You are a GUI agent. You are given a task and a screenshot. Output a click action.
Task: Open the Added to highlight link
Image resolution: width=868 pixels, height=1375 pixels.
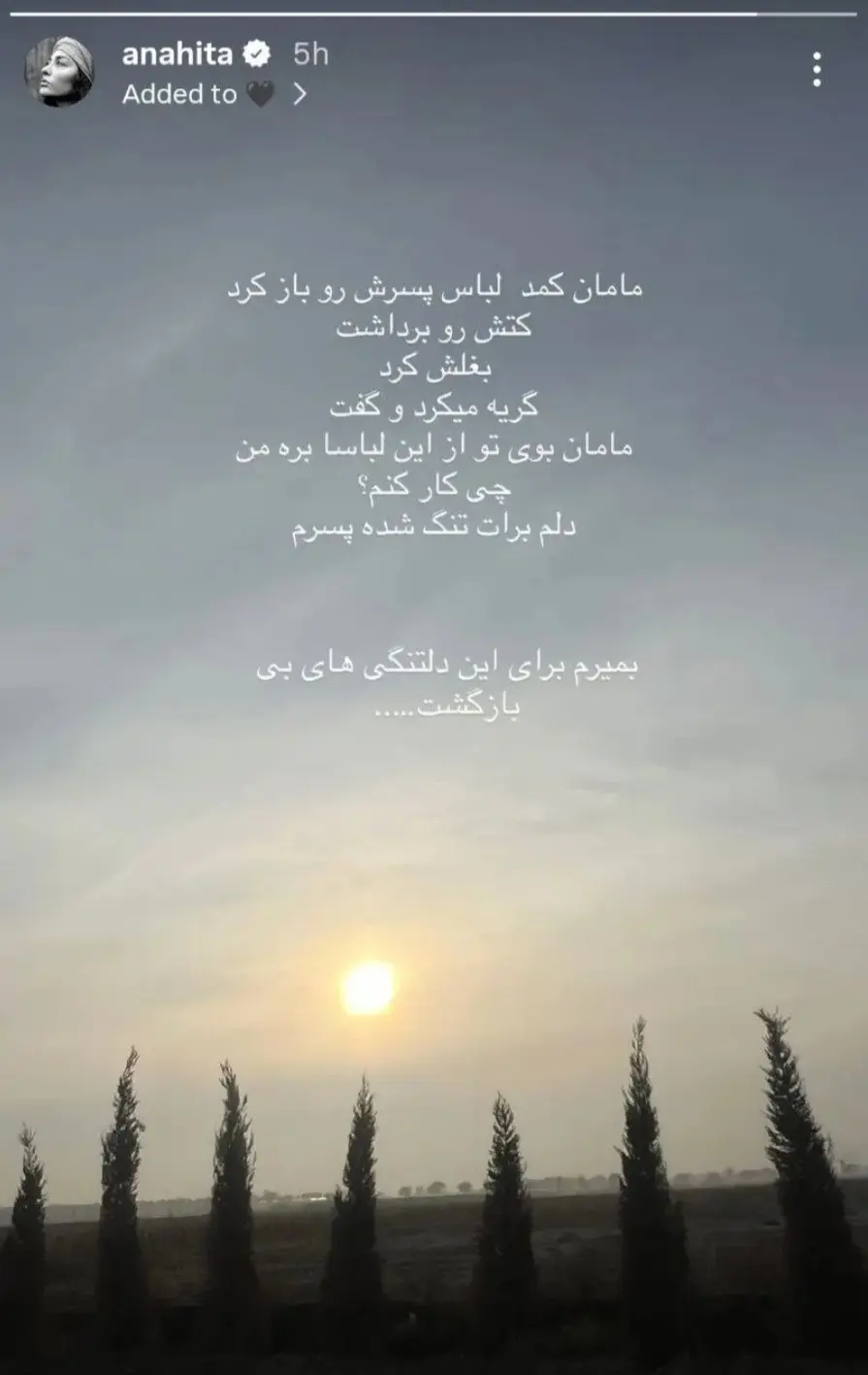pos(213,94)
